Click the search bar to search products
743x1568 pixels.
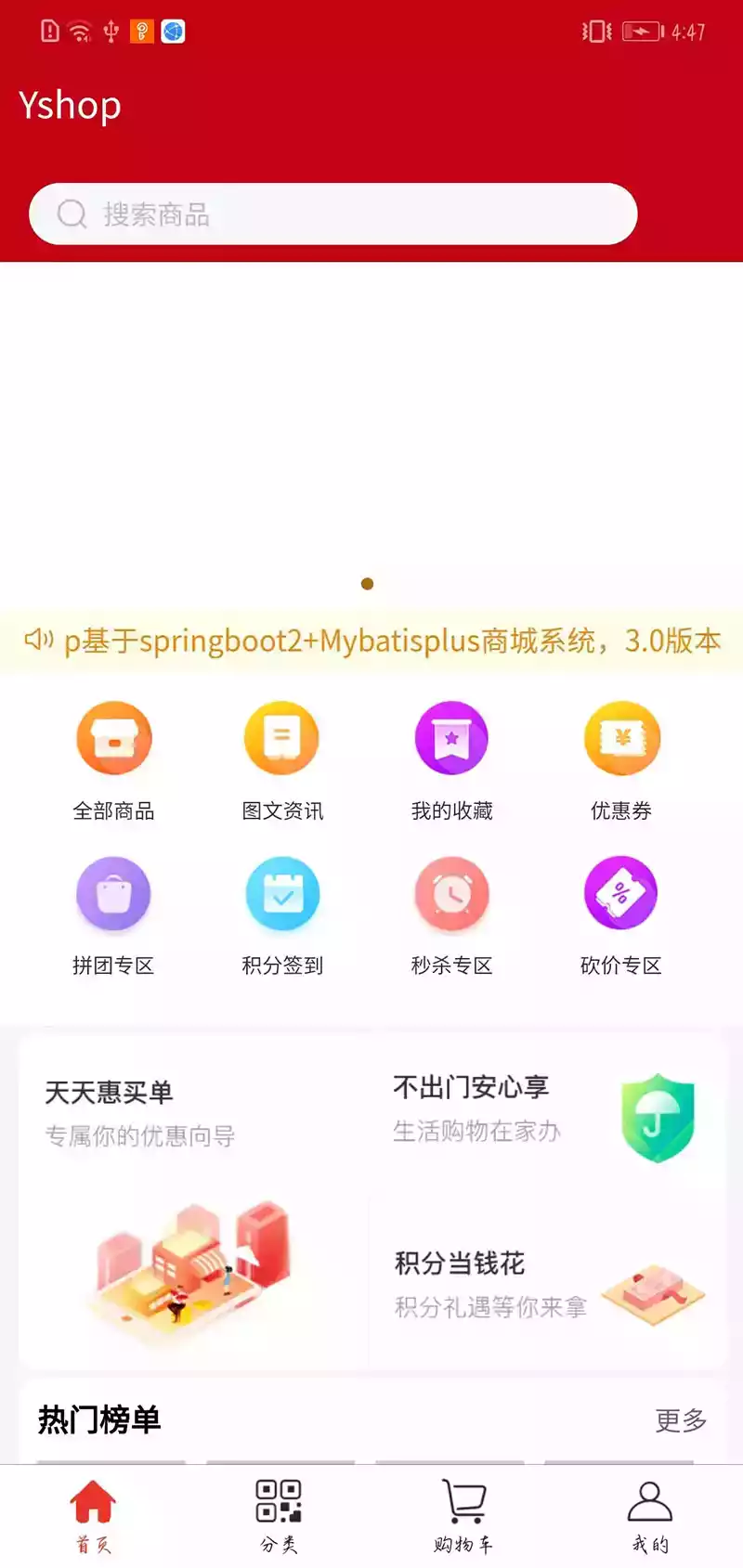pyautogui.click(x=332, y=213)
